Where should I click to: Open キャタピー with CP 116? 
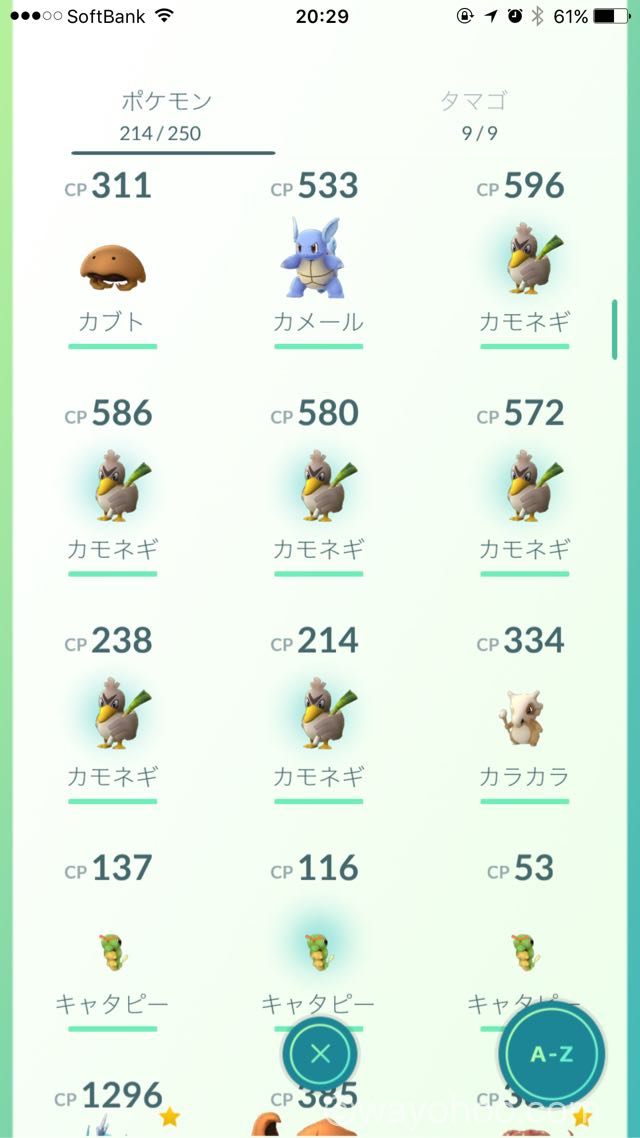coord(317,936)
